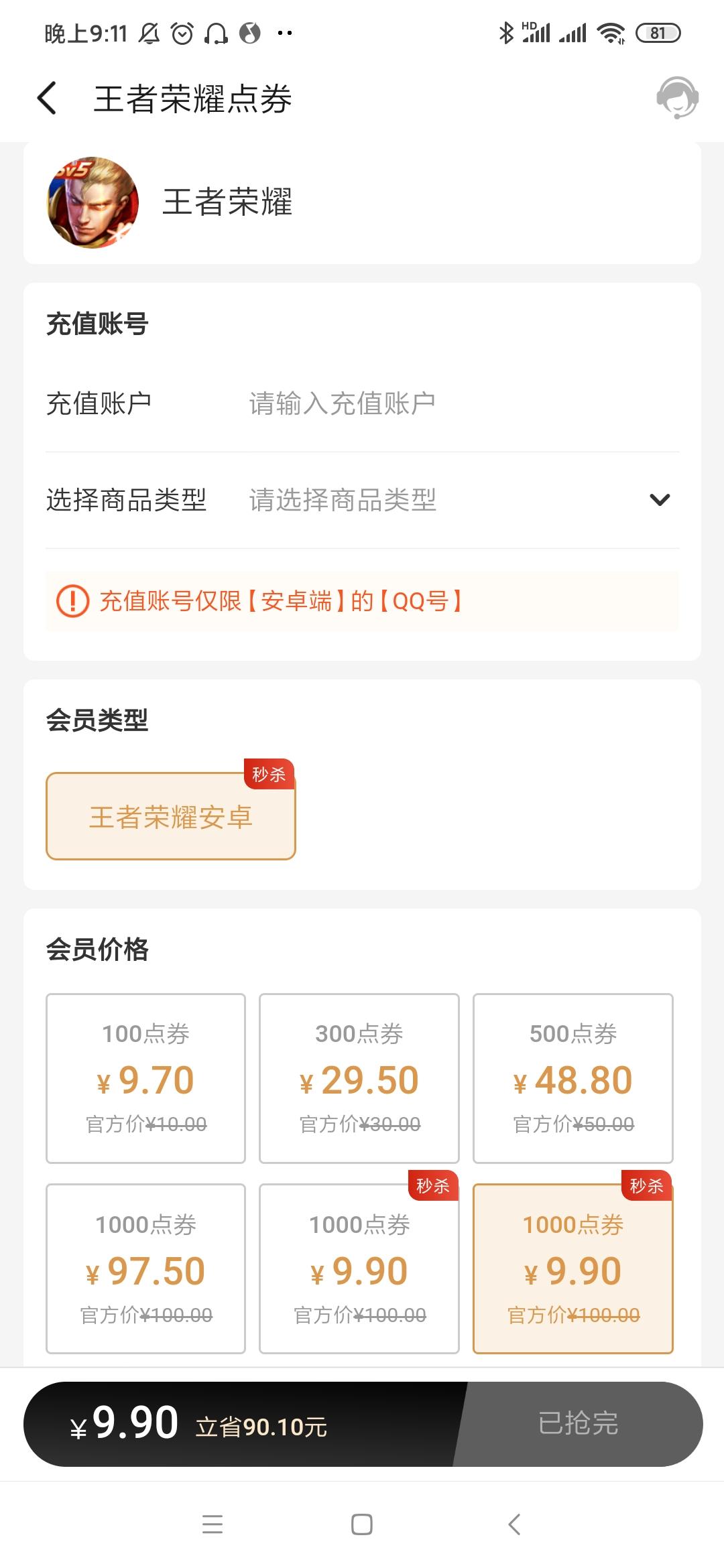Open customer service headset icon

[x=677, y=98]
